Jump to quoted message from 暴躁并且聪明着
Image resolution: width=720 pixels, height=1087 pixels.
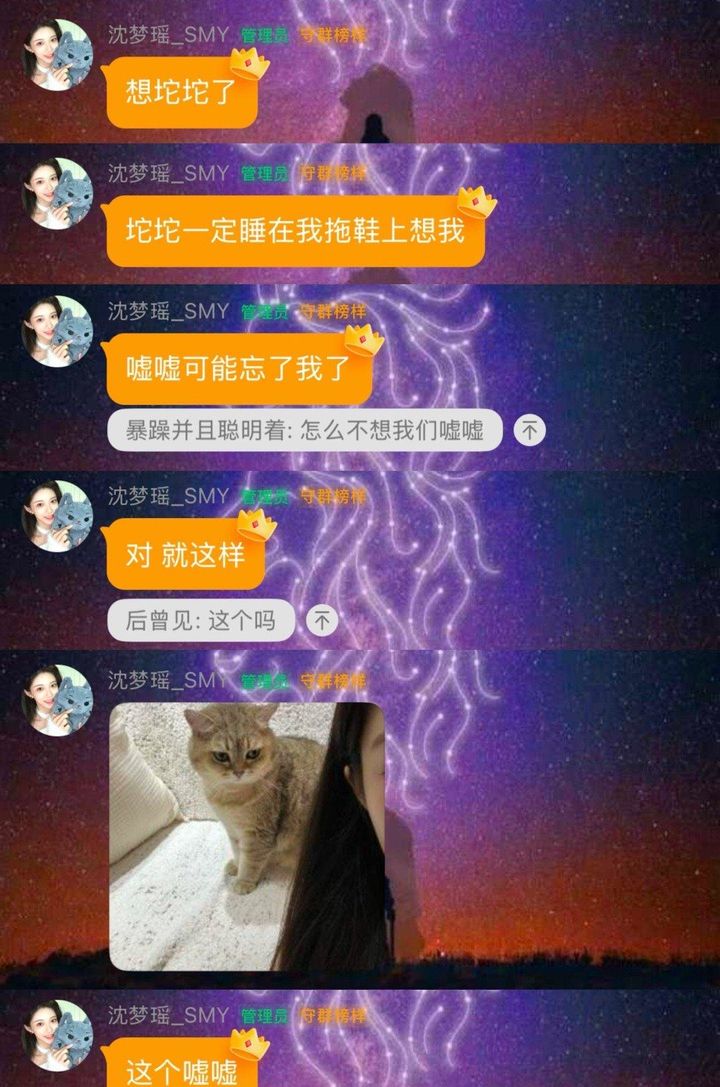tap(530, 431)
